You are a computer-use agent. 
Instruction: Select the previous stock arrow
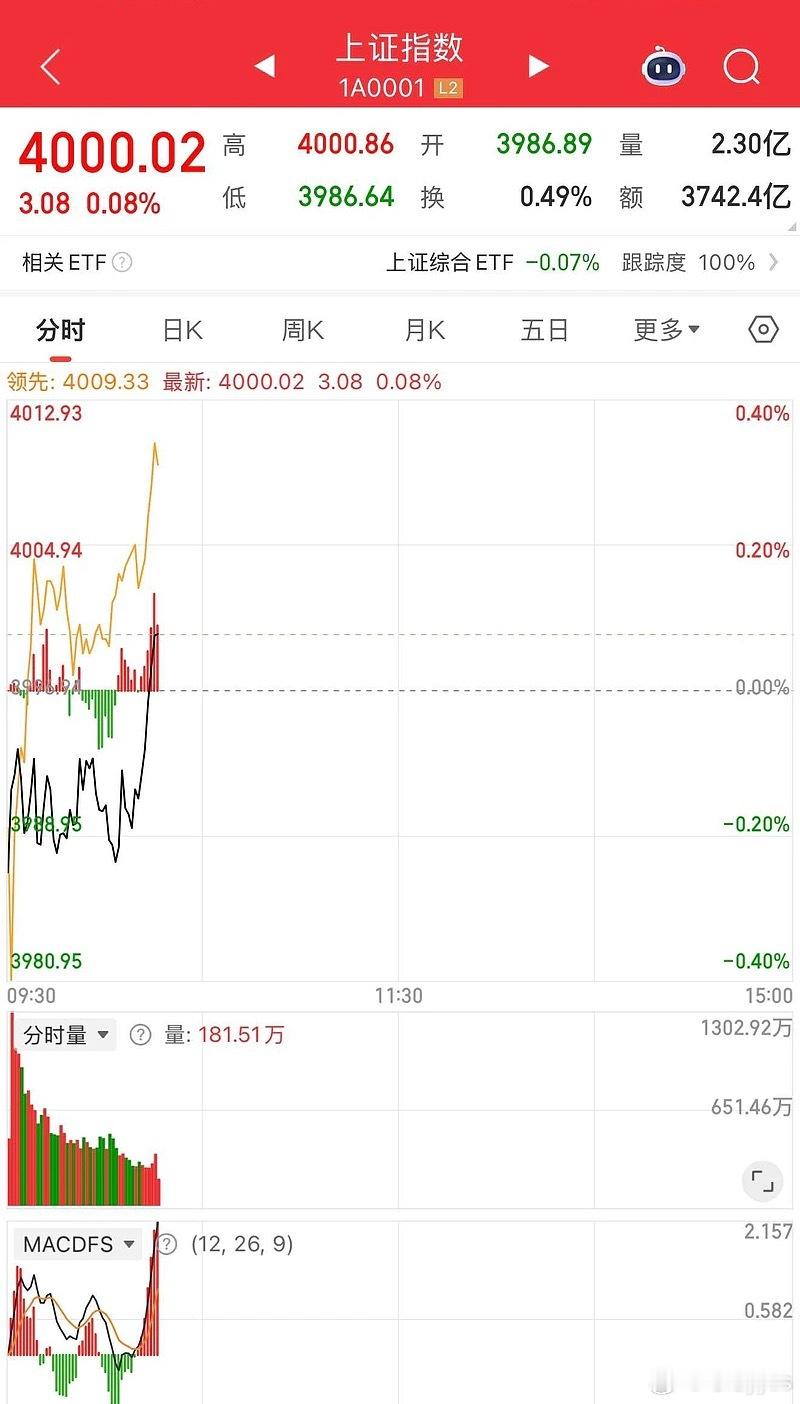[264, 65]
